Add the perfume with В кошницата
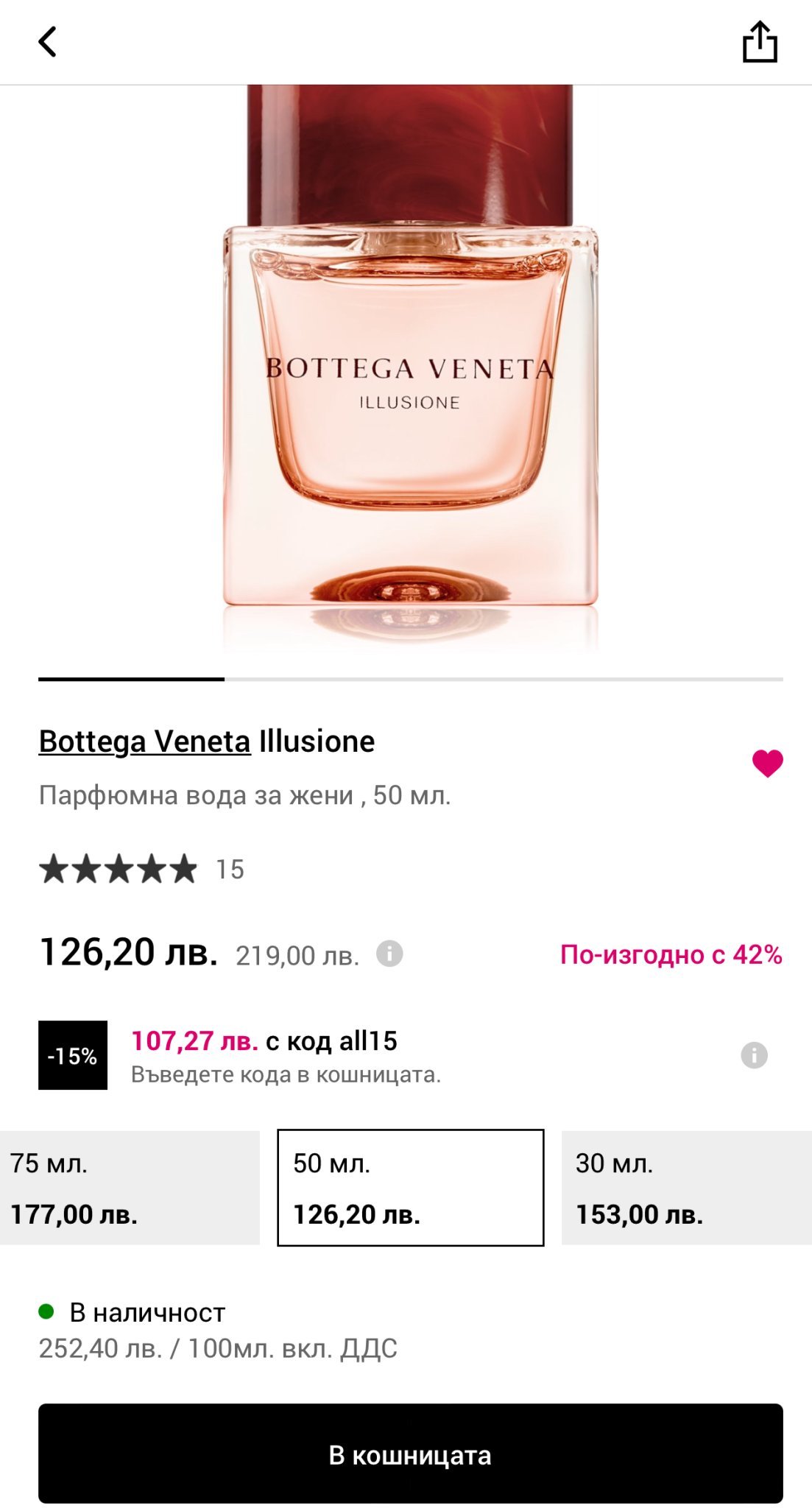The image size is (812, 1508). (x=410, y=1454)
